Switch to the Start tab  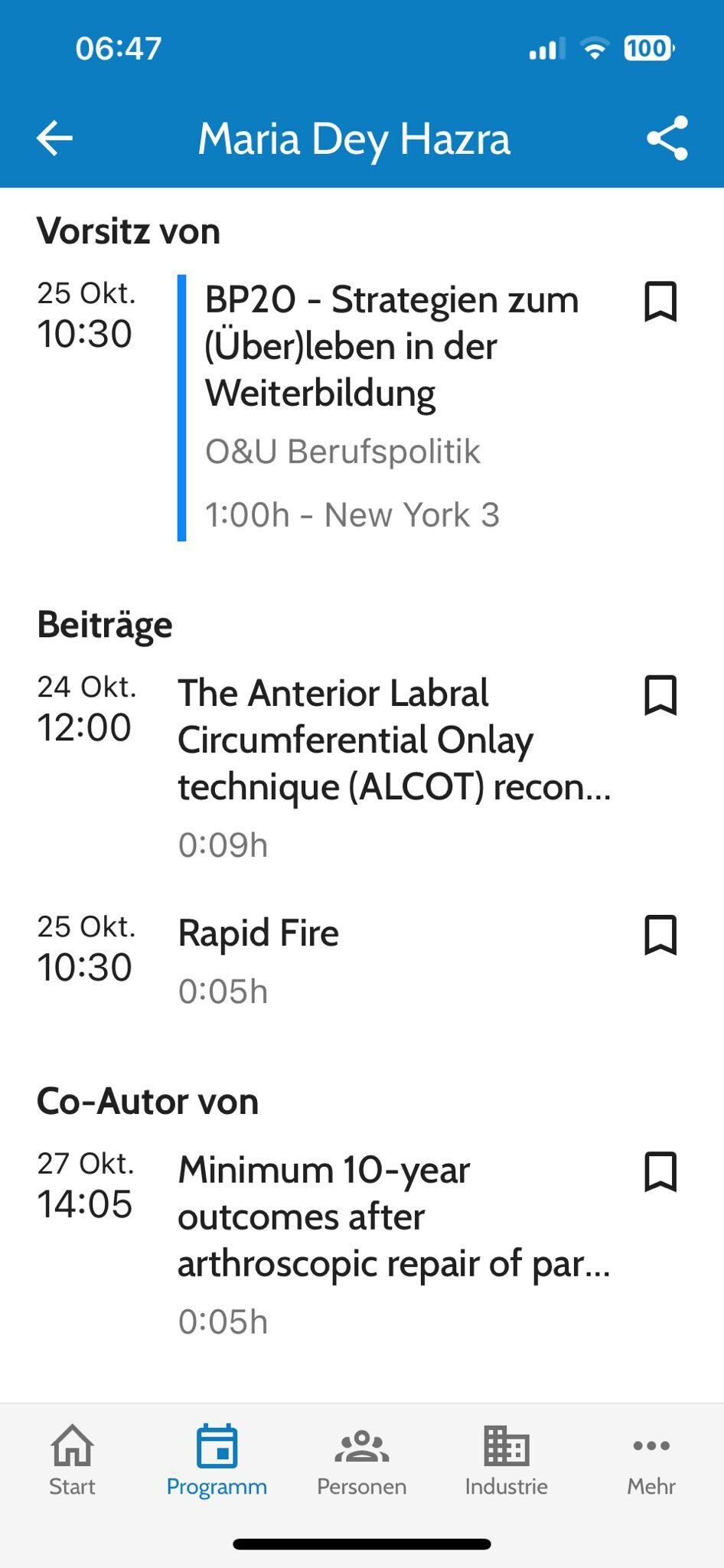72,1461
